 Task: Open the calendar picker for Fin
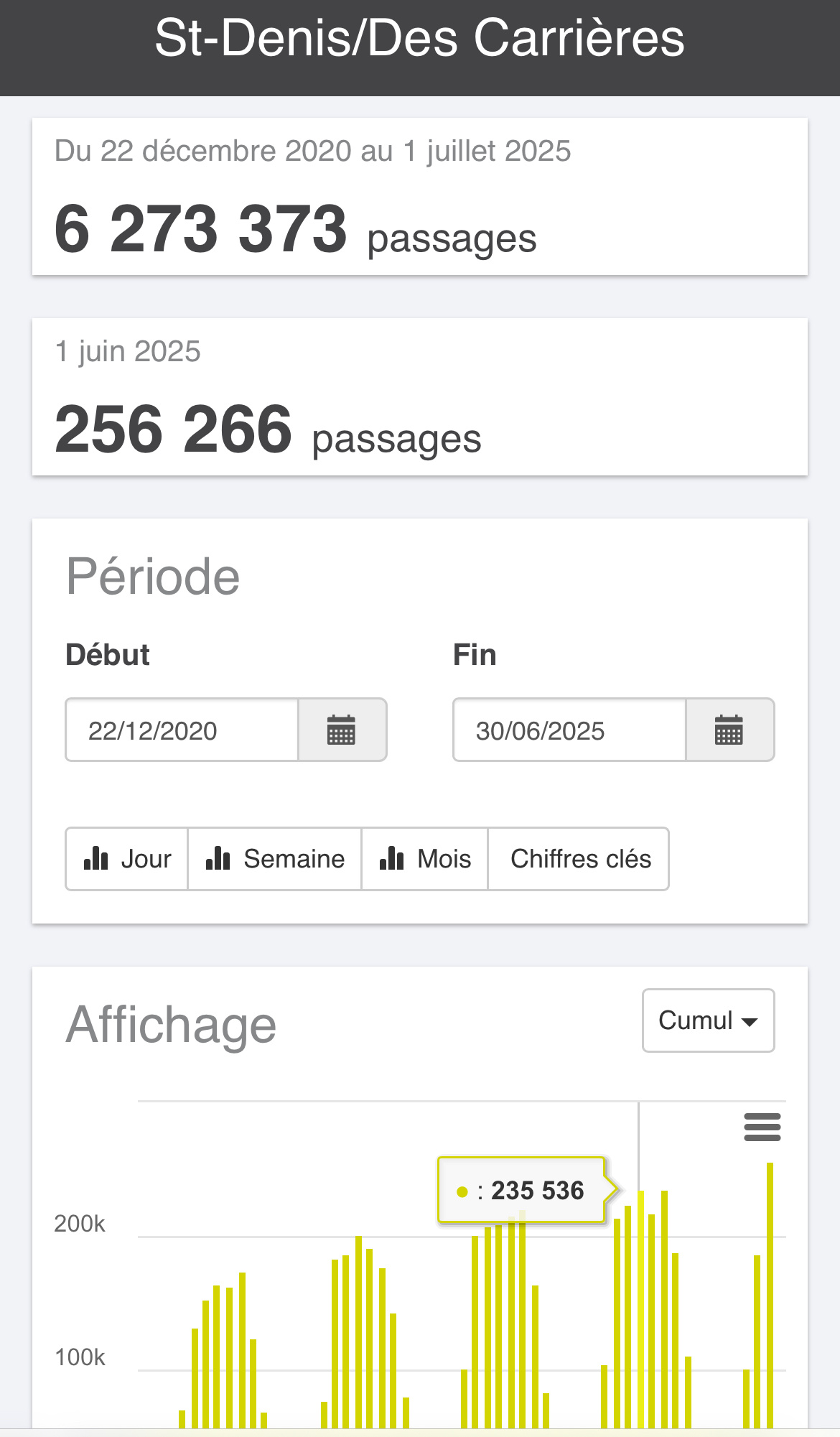(729, 730)
